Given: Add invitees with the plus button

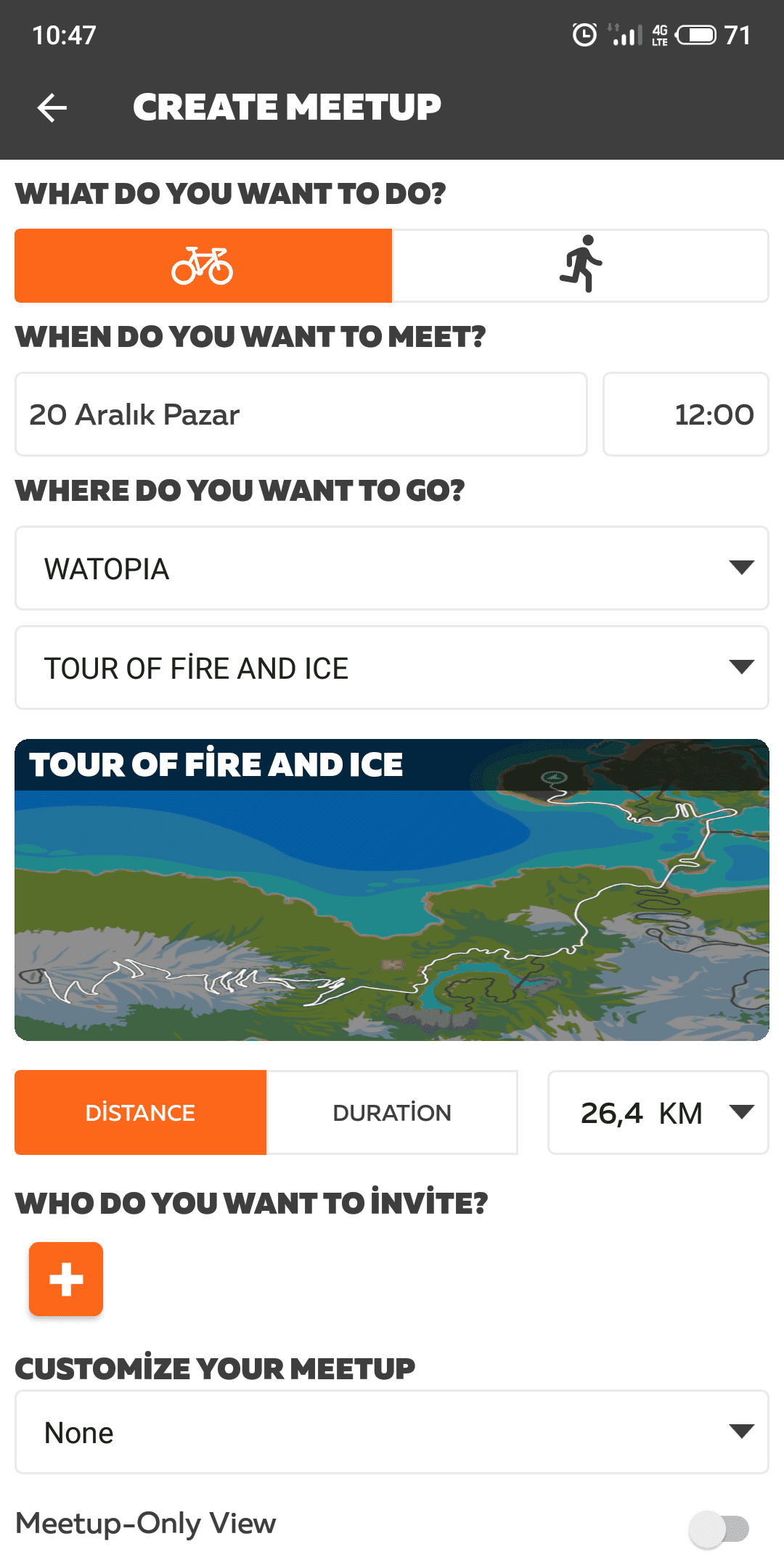Looking at the screenshot, I should click(66, 1279).
